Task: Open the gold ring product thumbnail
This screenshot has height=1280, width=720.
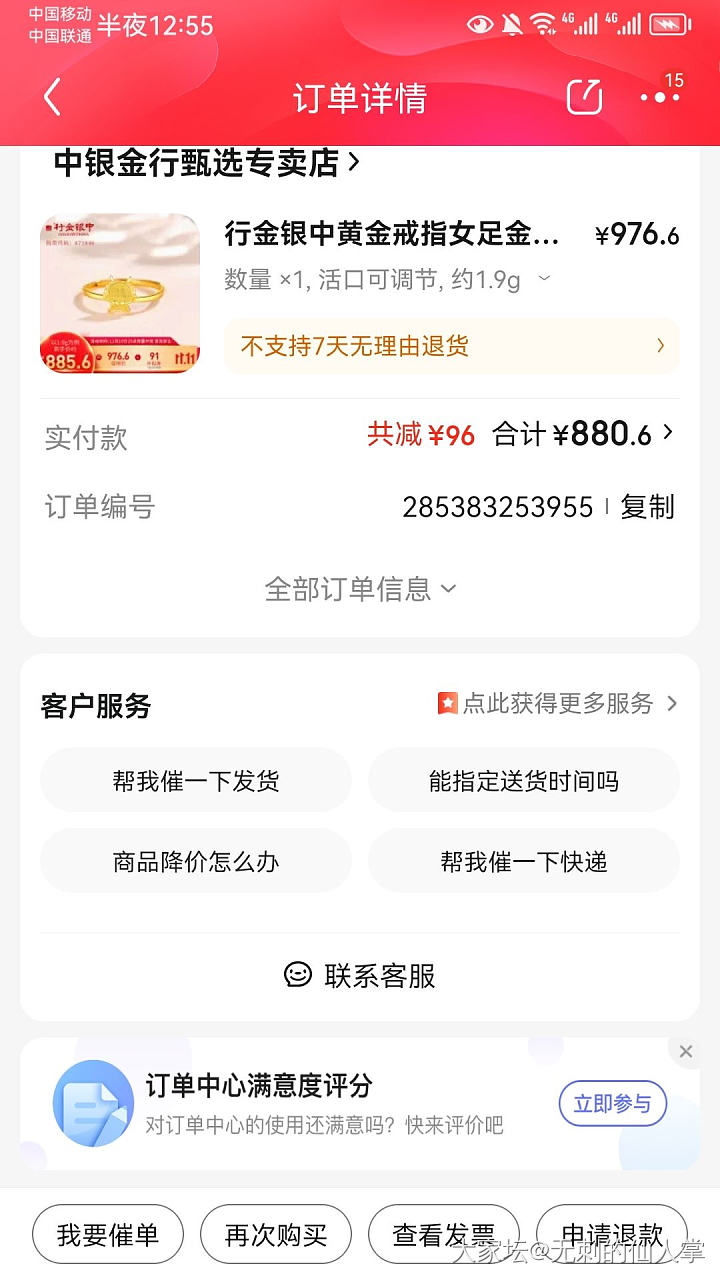Action: click(x=120, y=293)
